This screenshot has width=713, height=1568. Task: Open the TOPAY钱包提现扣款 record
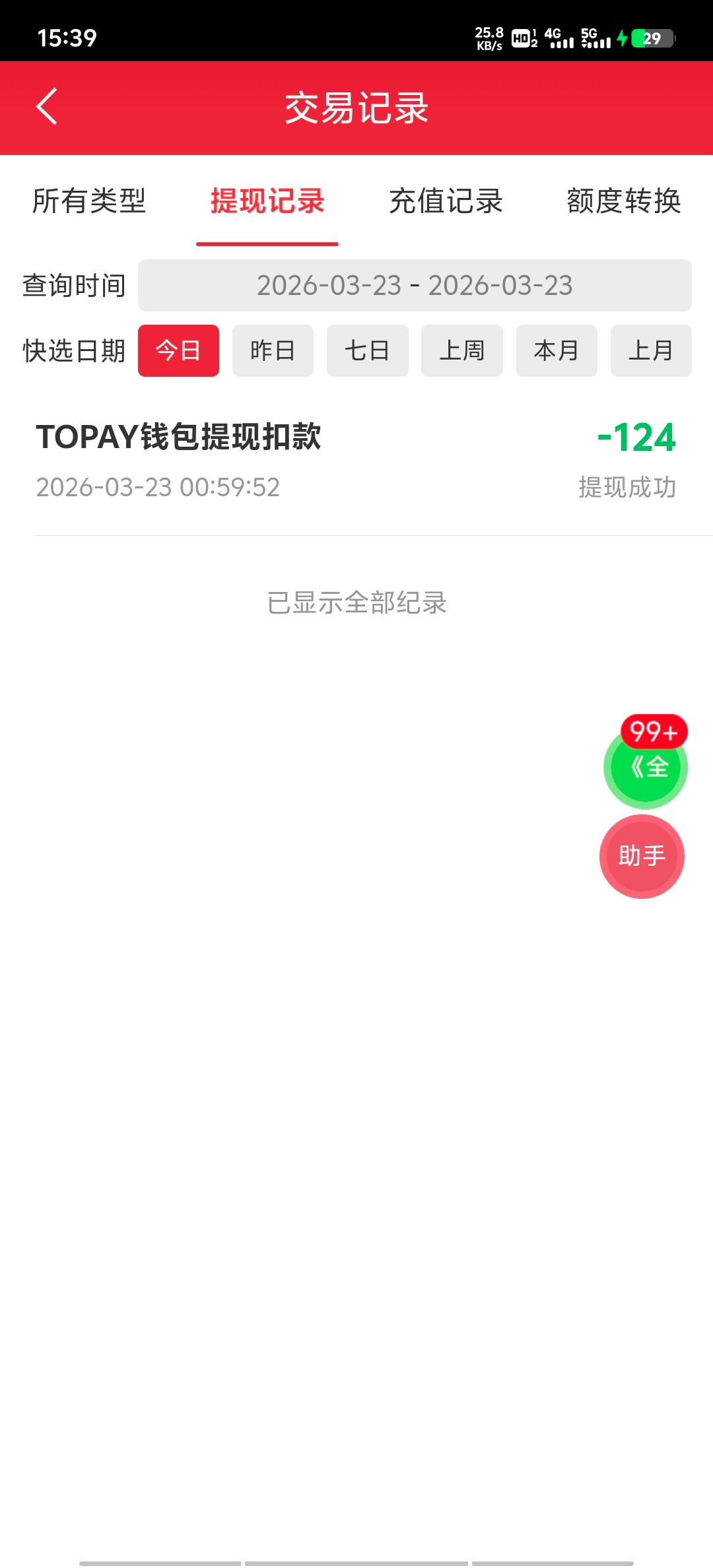click(356, 461)
